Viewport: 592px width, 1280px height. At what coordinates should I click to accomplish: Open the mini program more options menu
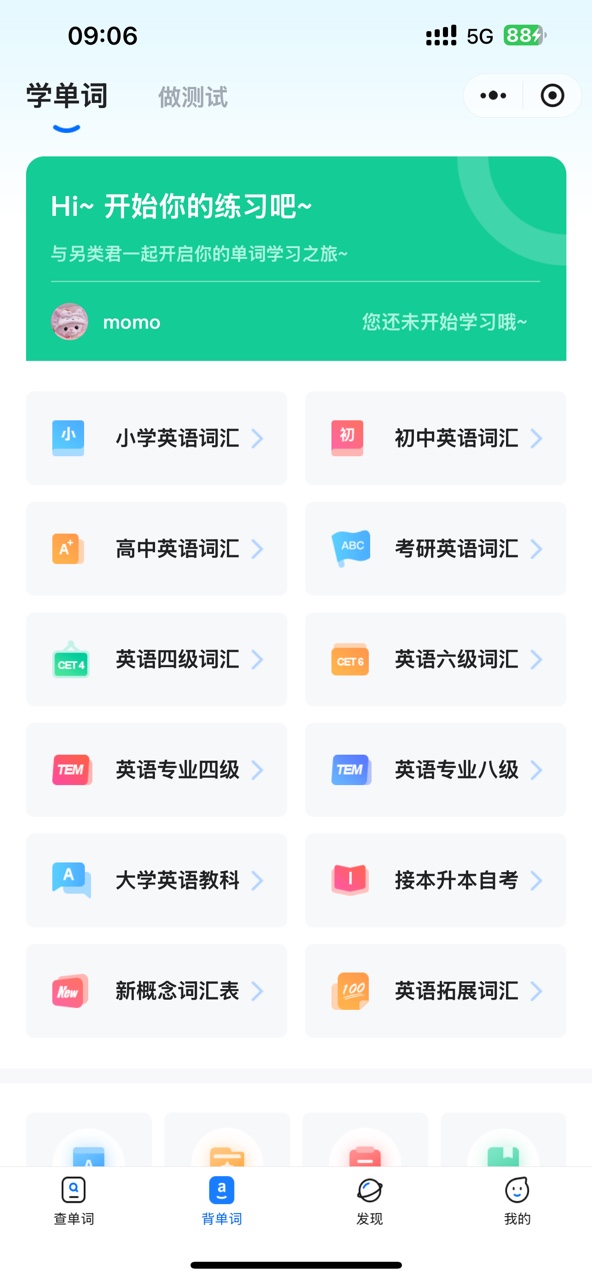coord(493,96)
